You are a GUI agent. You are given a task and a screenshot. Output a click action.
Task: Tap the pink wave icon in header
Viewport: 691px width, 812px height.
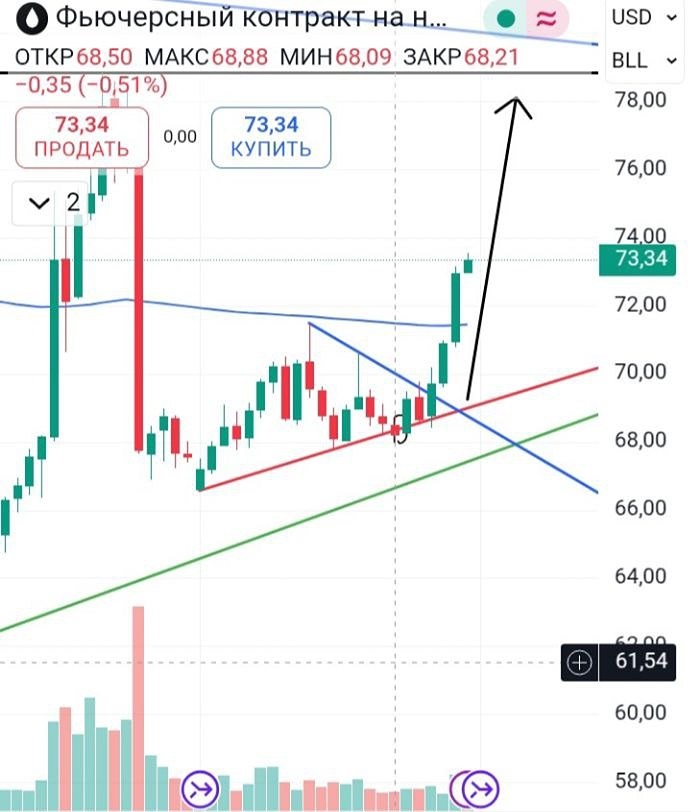pos(546,17)
